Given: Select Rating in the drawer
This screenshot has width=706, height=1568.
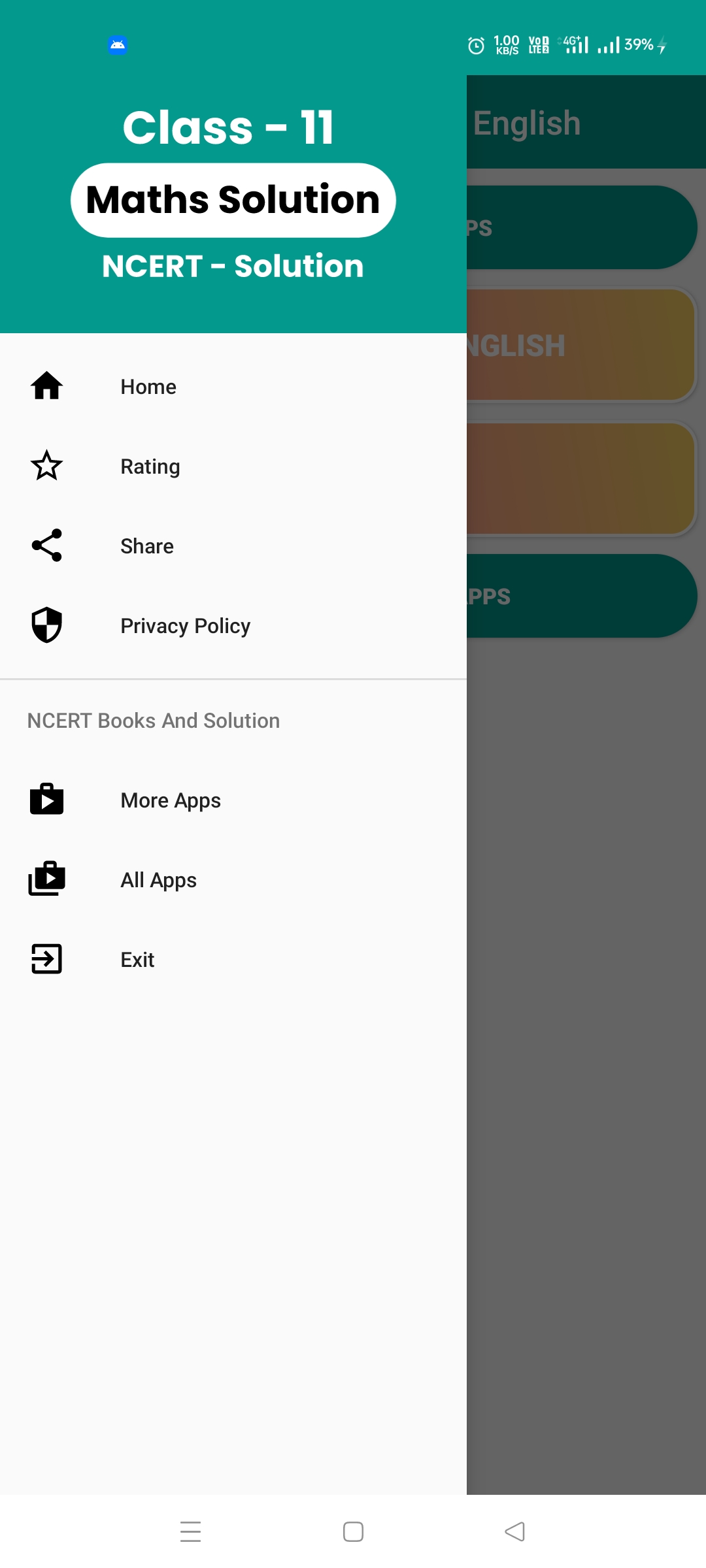Looking at the screenshot, I should click(150, 466).
